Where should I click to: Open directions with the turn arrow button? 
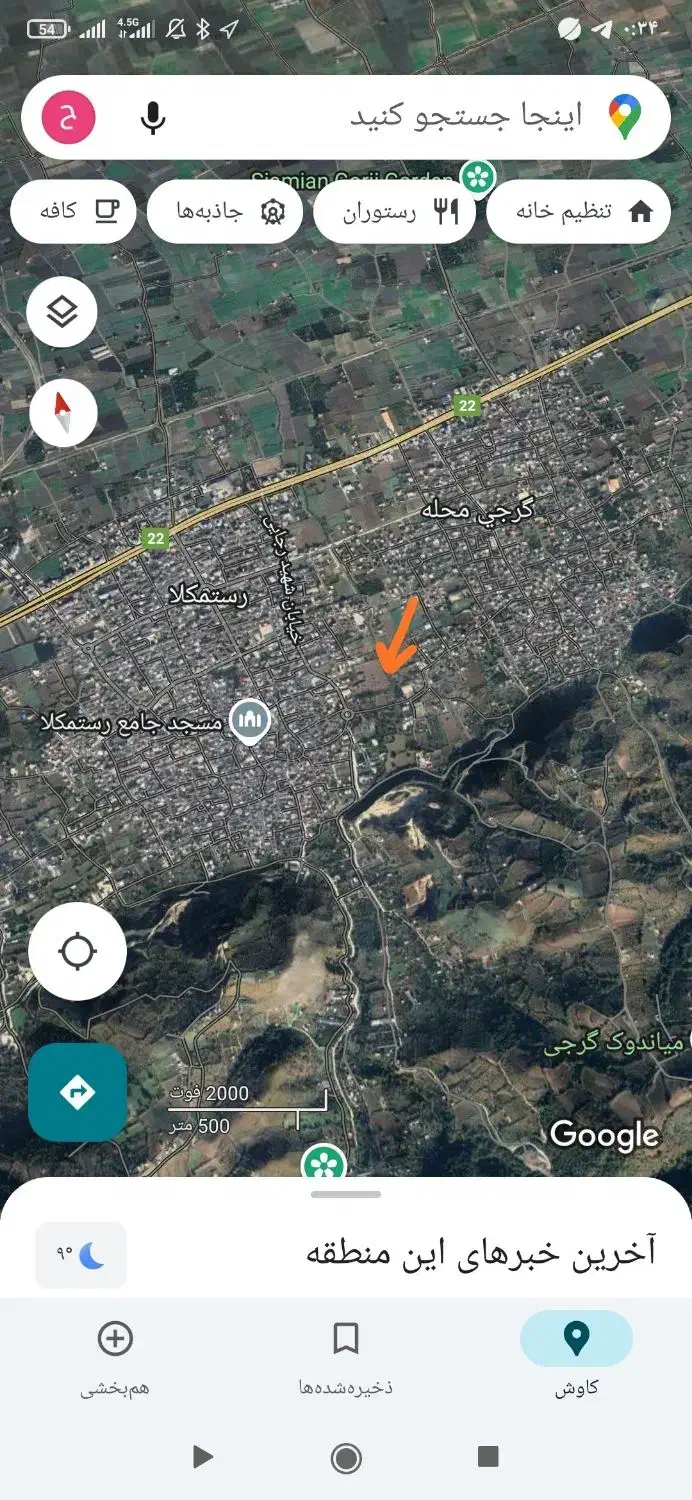77,1092
